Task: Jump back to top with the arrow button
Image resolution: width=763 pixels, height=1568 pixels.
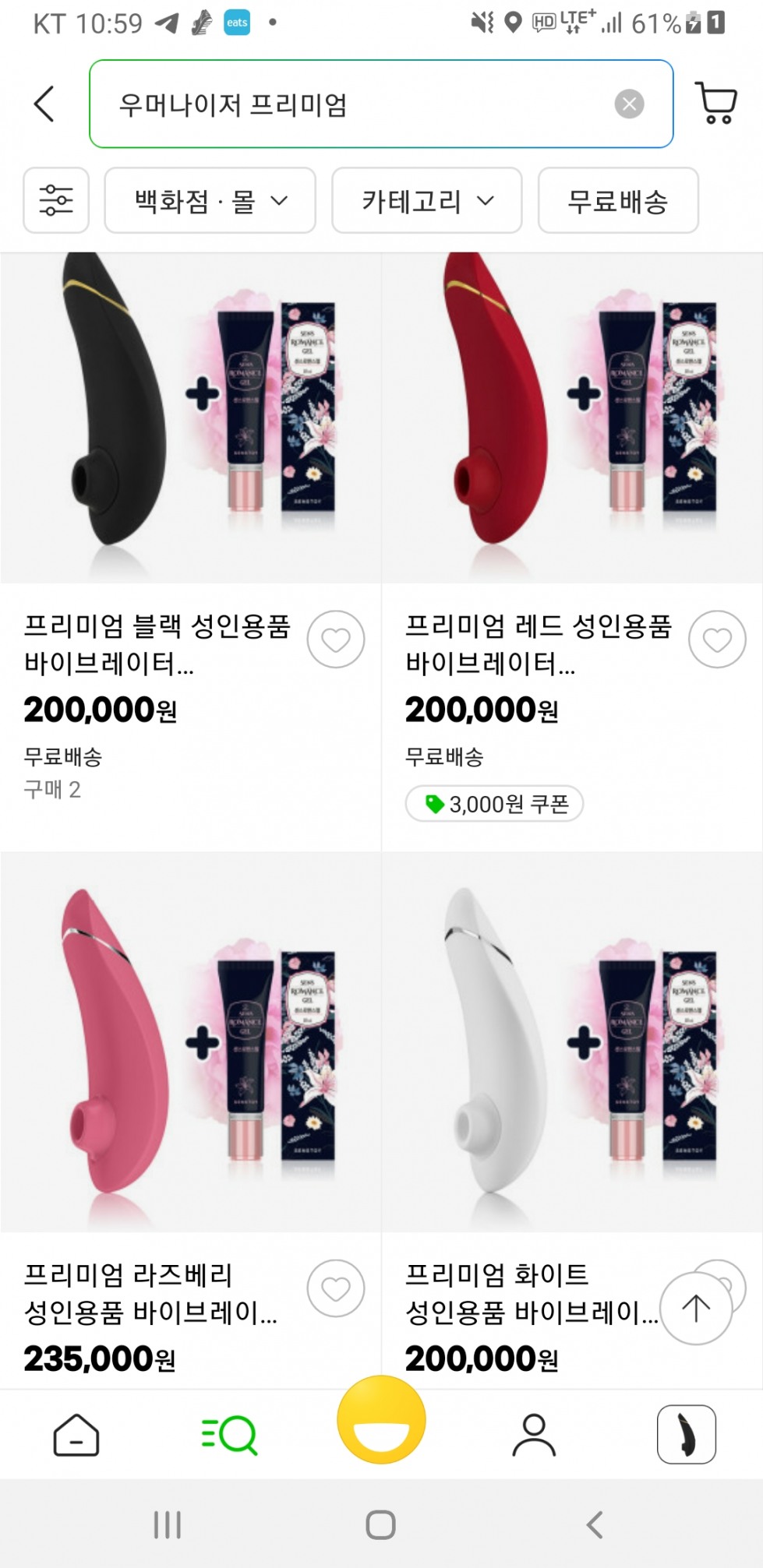Action: coord(696,1308)
